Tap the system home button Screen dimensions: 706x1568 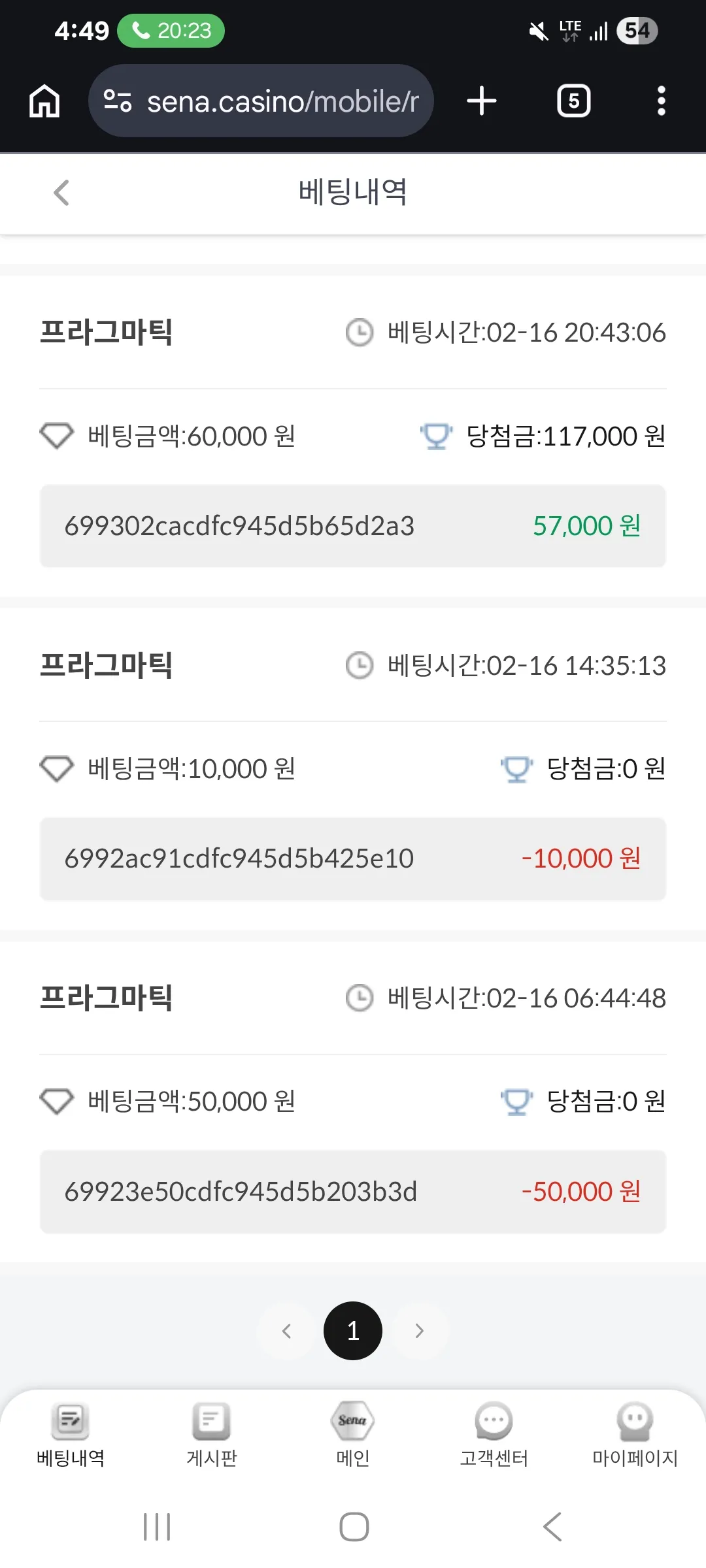tap(354, 1527)
